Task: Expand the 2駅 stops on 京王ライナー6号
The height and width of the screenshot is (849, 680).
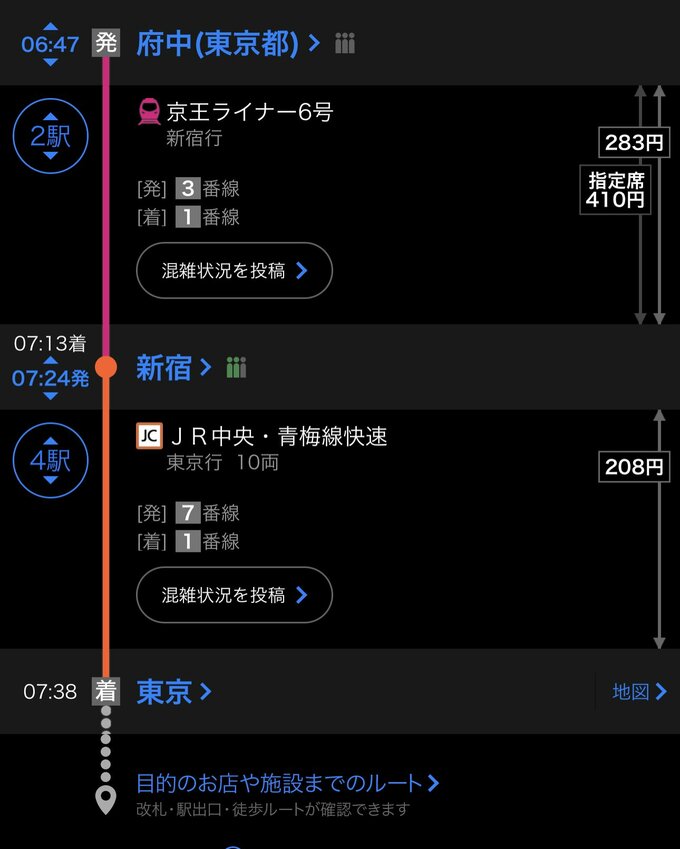Action: click(x=50, y=136)
